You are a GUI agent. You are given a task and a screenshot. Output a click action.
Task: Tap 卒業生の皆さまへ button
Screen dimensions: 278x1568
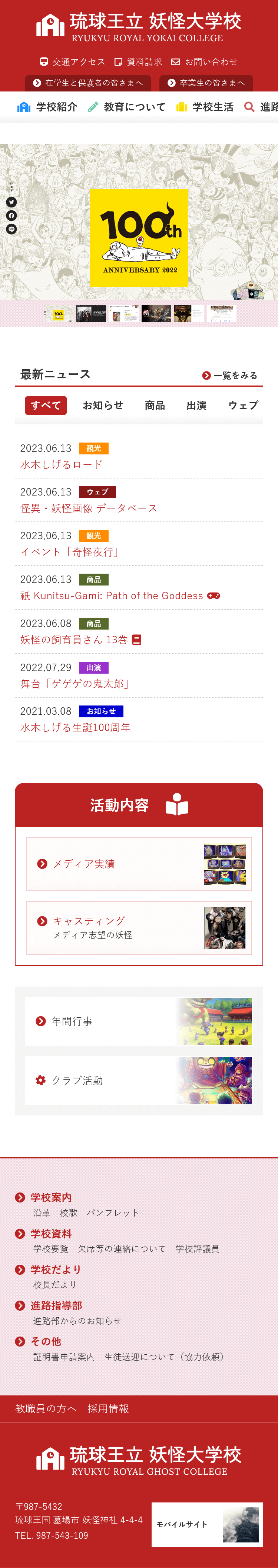tap(206, 83)
